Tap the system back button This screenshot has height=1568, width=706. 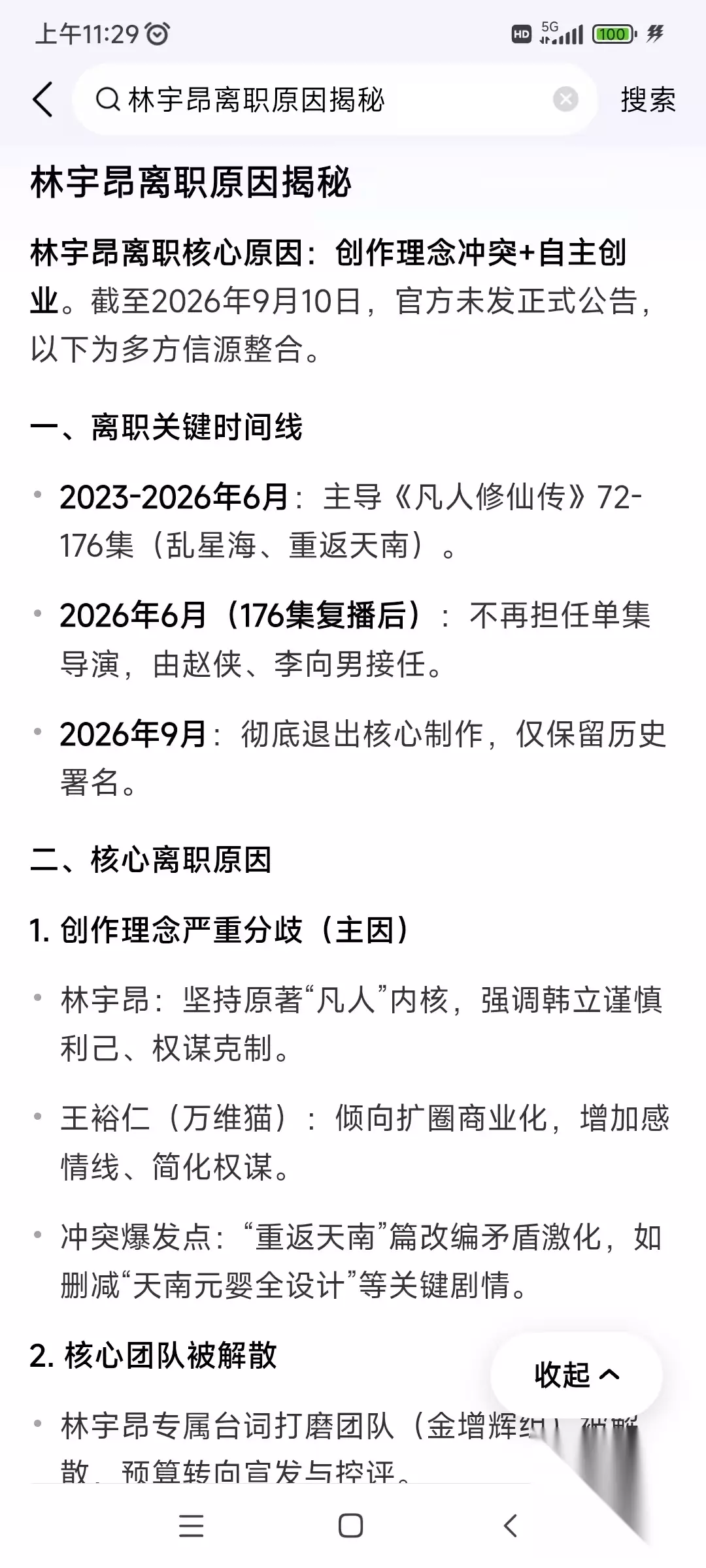(511, 1526)
